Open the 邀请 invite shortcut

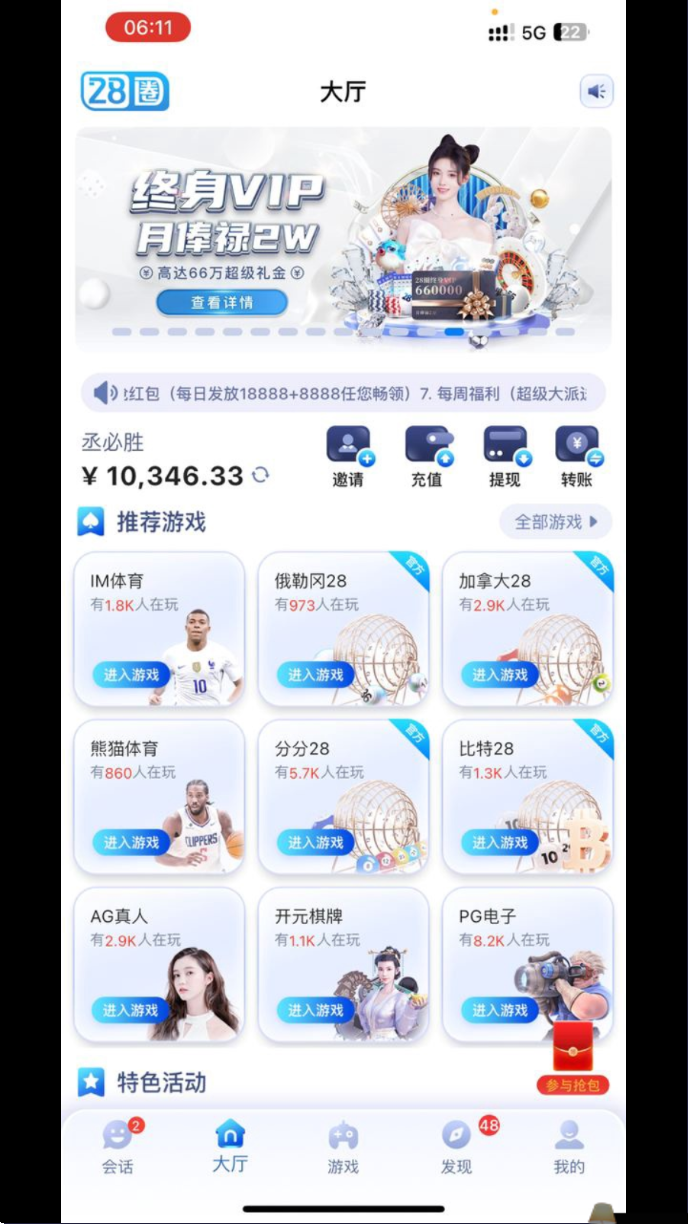348,457
